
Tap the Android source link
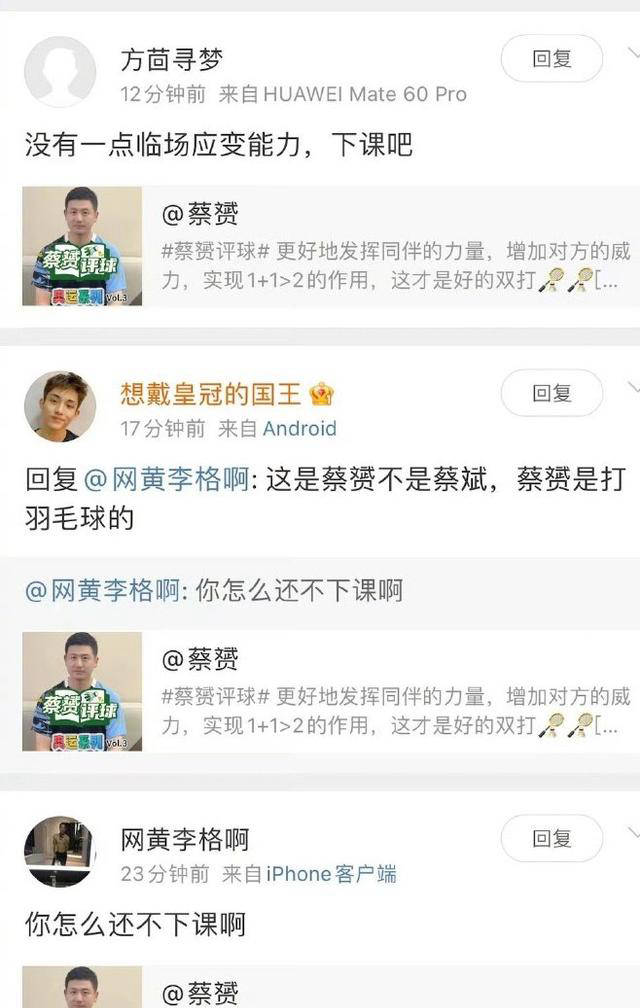(x=299, y=428)
